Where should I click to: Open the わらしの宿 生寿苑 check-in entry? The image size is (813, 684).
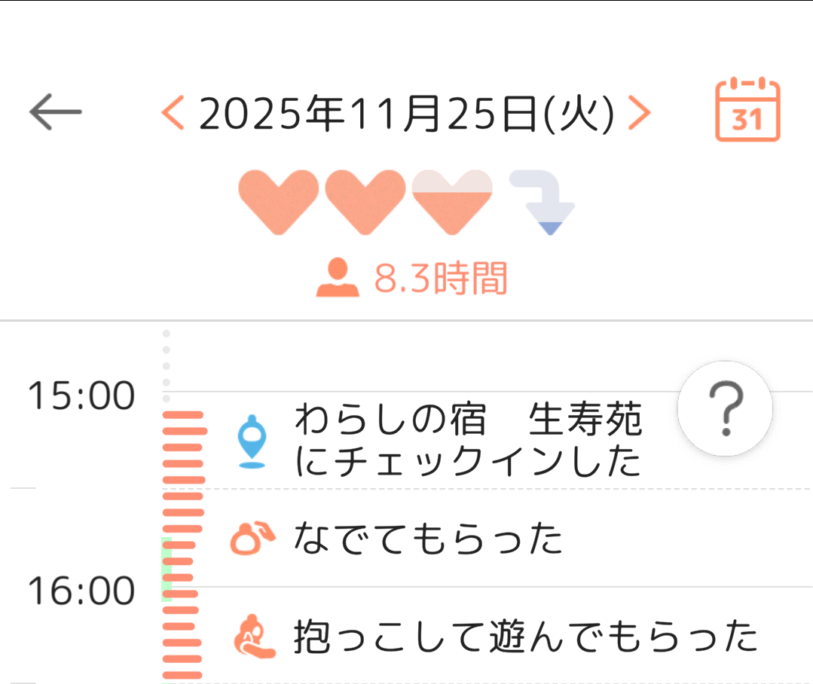click(468, 440)
